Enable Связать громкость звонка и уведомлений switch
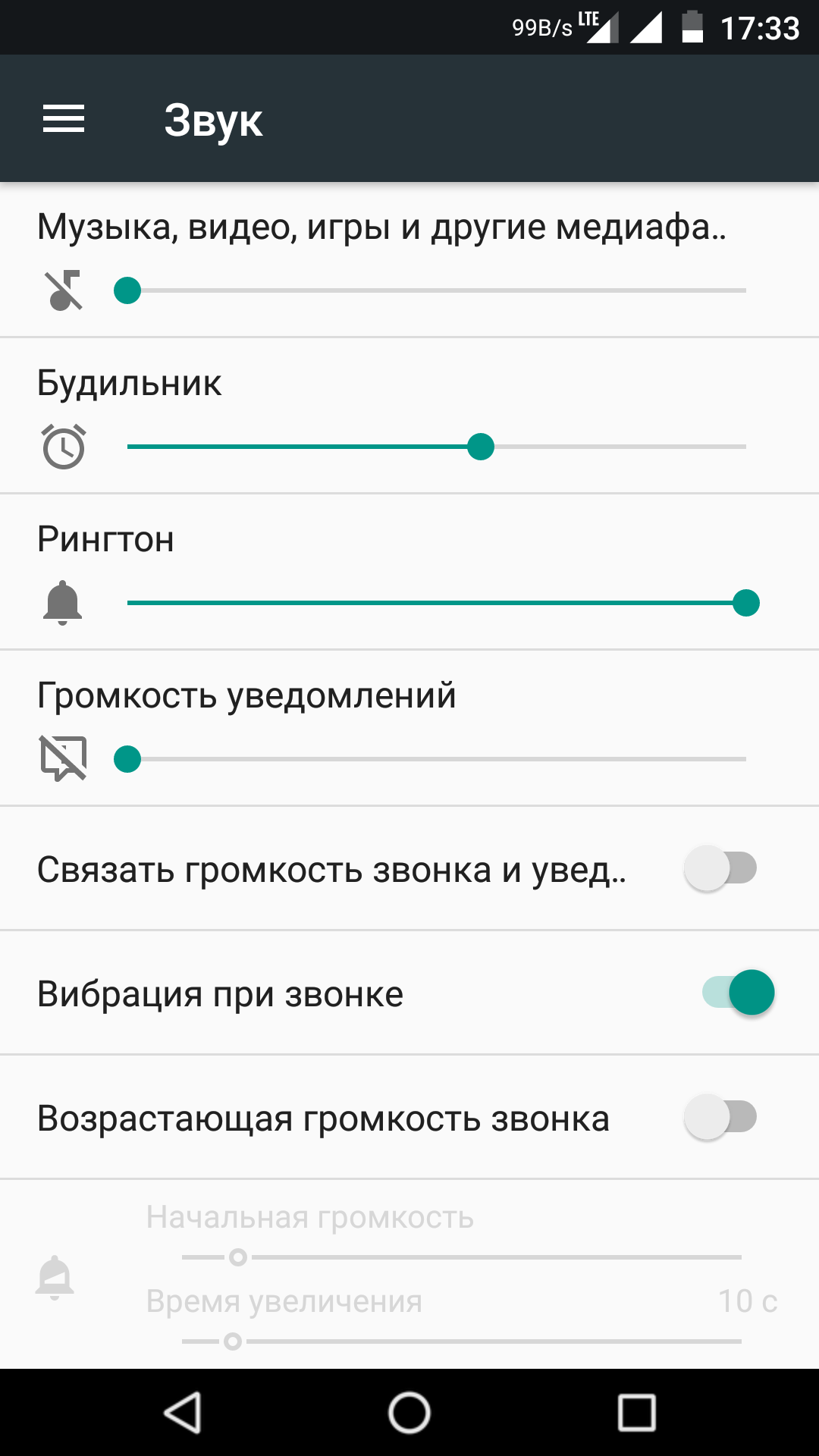The width and height of the screenshot is (819, 1456). point(720,868)
